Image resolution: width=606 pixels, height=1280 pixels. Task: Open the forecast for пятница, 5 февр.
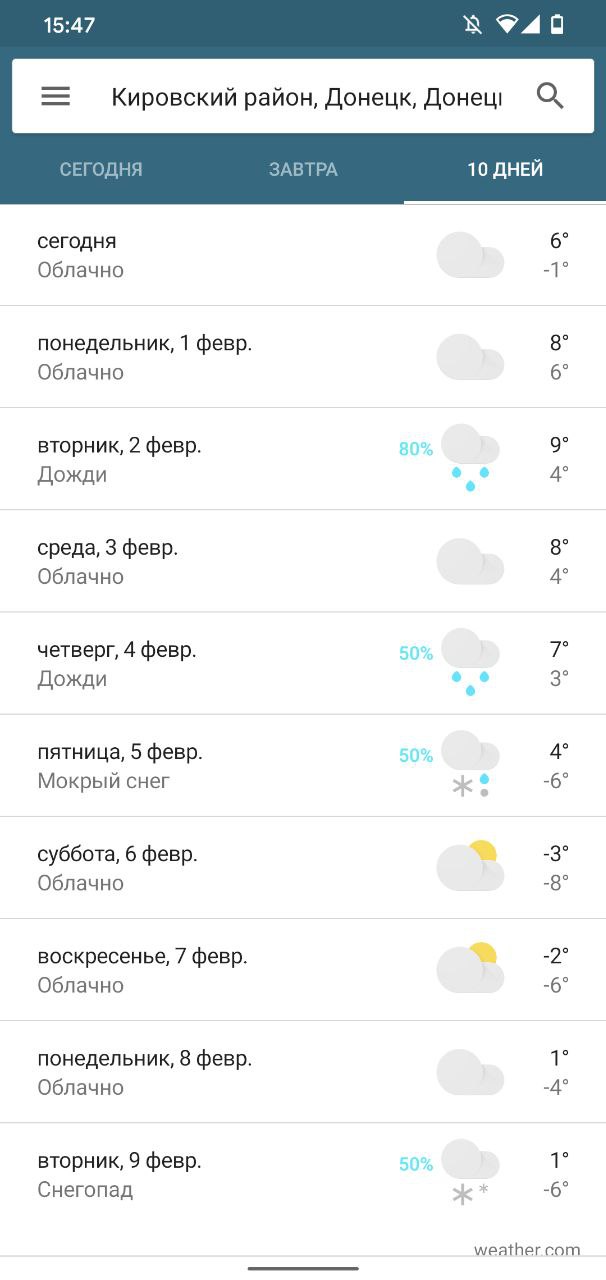pos(303,765)
